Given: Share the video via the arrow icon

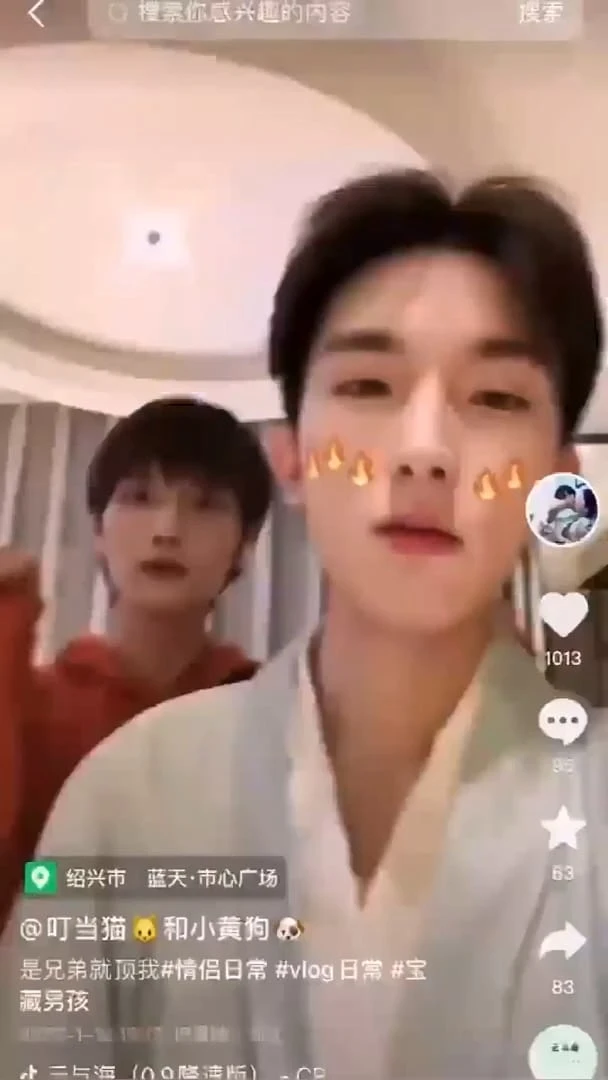Looking at the screenshot, I should coord(563,941).
